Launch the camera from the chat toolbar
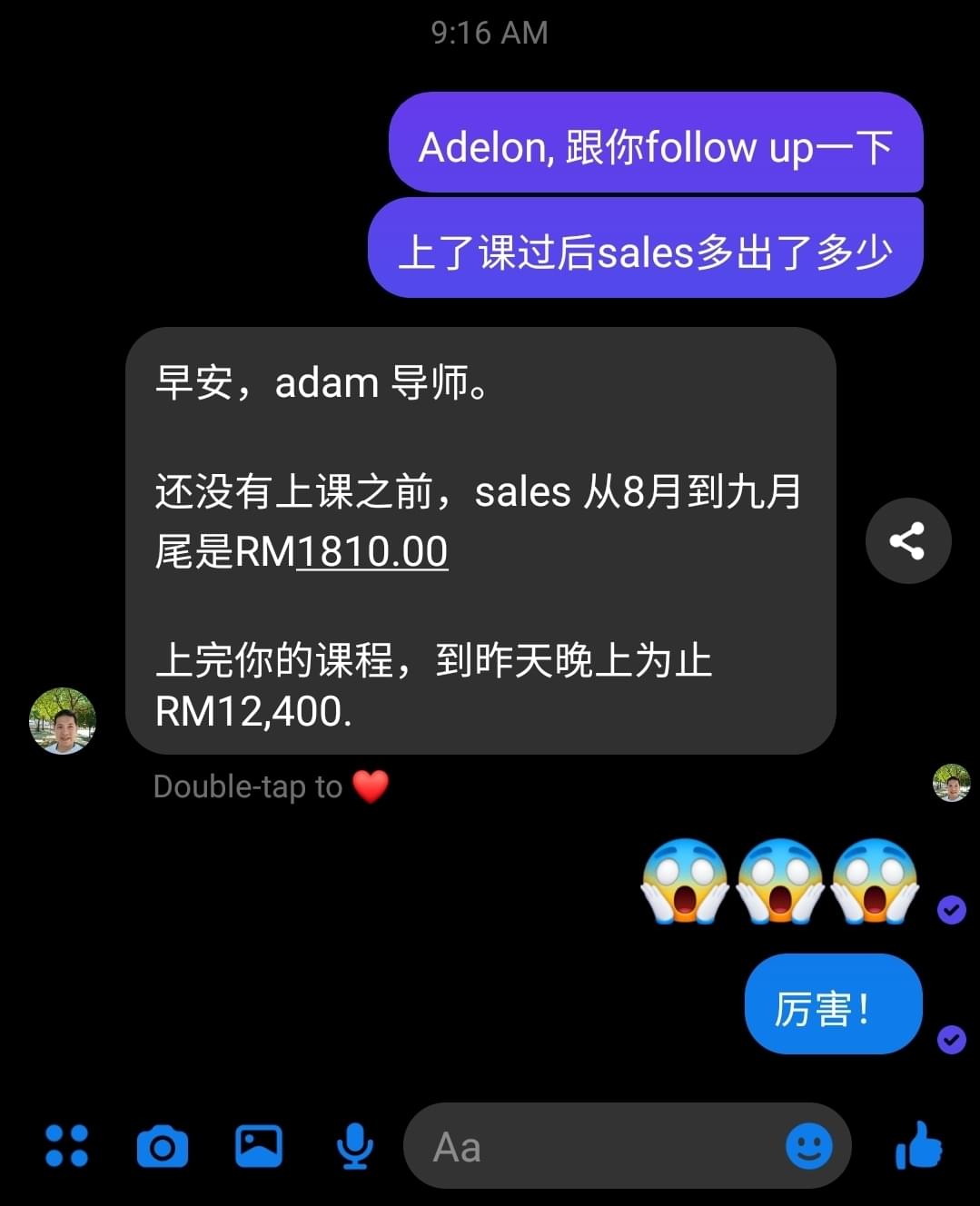This screenshot has height=1206, width=980. (x=163, y=1147)
